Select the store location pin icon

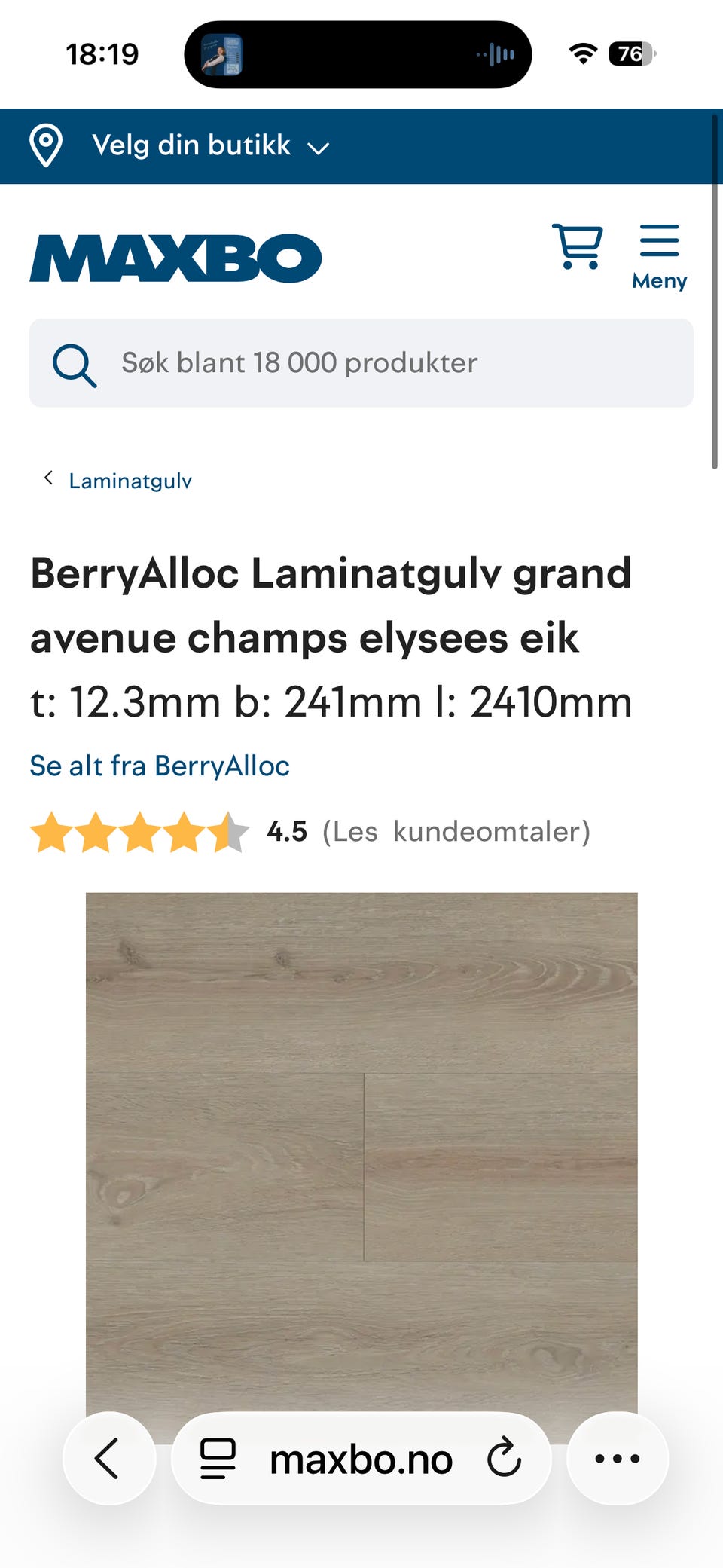click(46, 145)
